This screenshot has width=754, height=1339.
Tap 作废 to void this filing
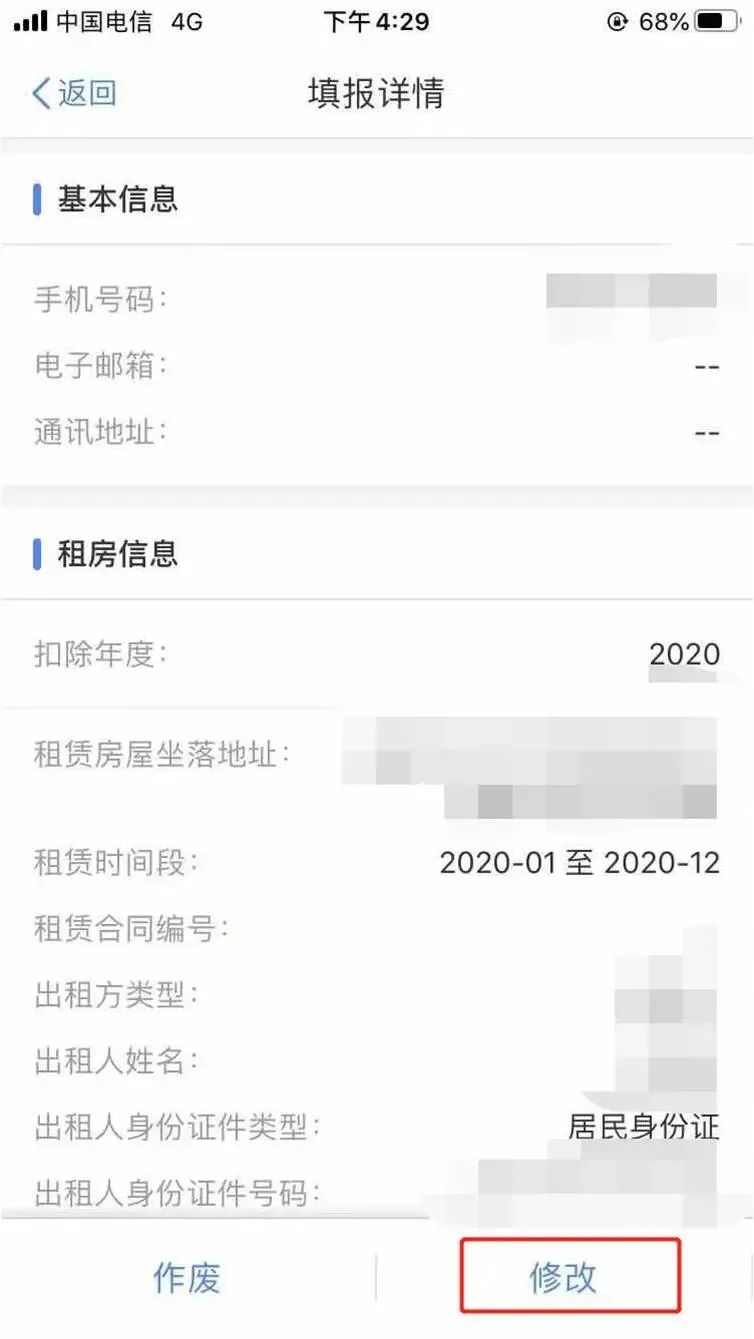pyautogui.click(x=187, y=1277)
